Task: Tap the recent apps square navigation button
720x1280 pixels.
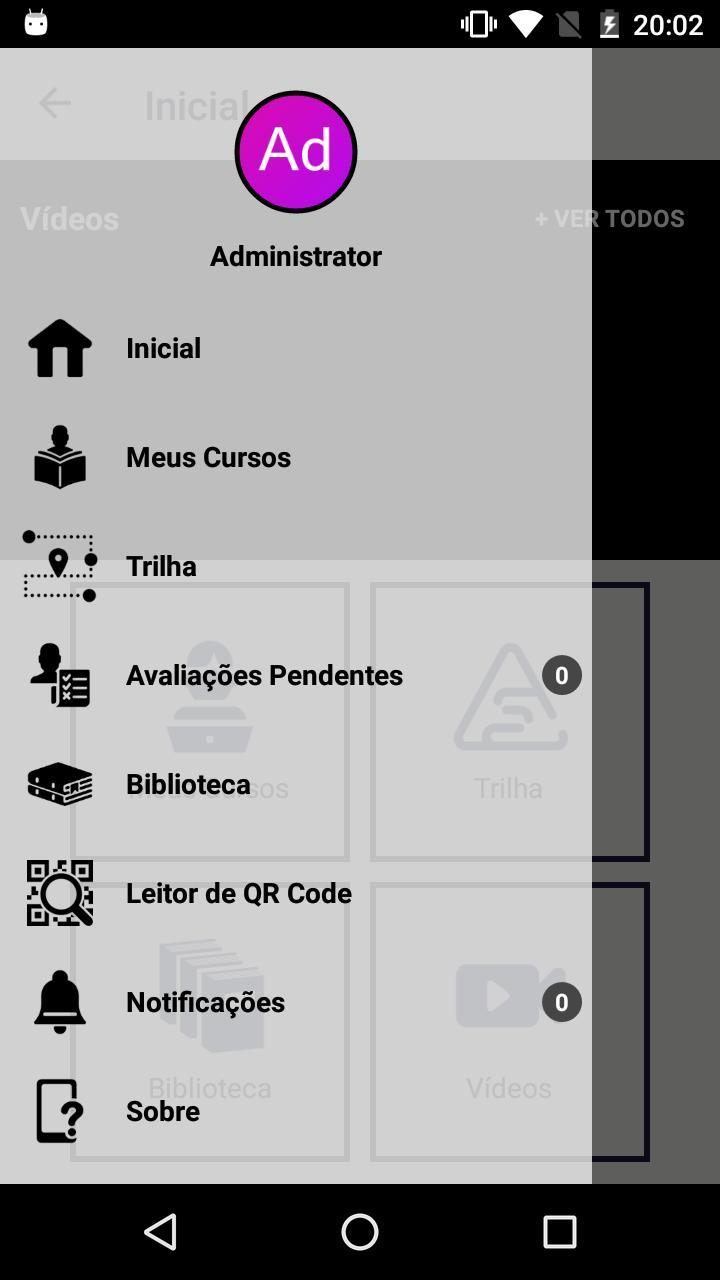Action: 560,1232
